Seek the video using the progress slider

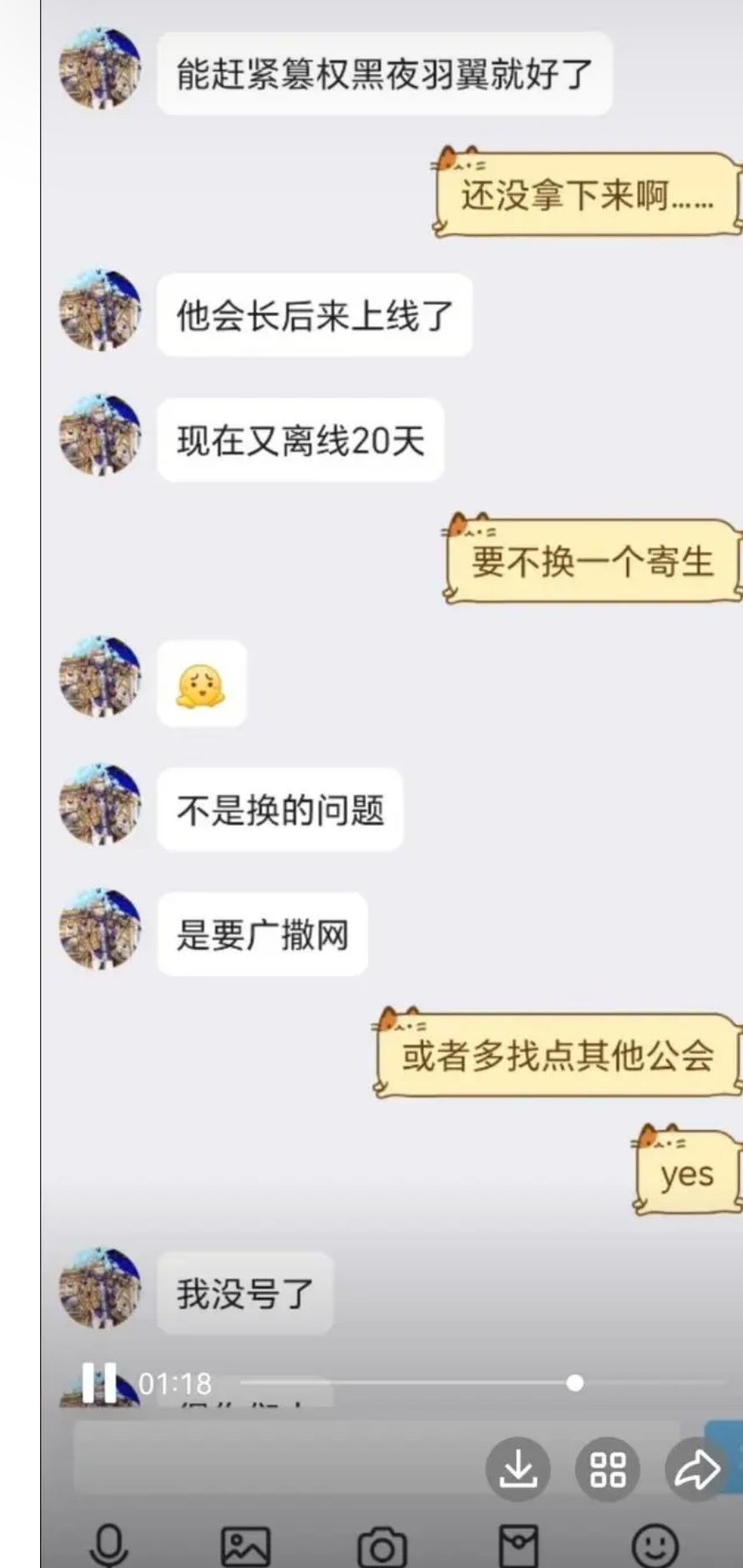(484, 1383)
